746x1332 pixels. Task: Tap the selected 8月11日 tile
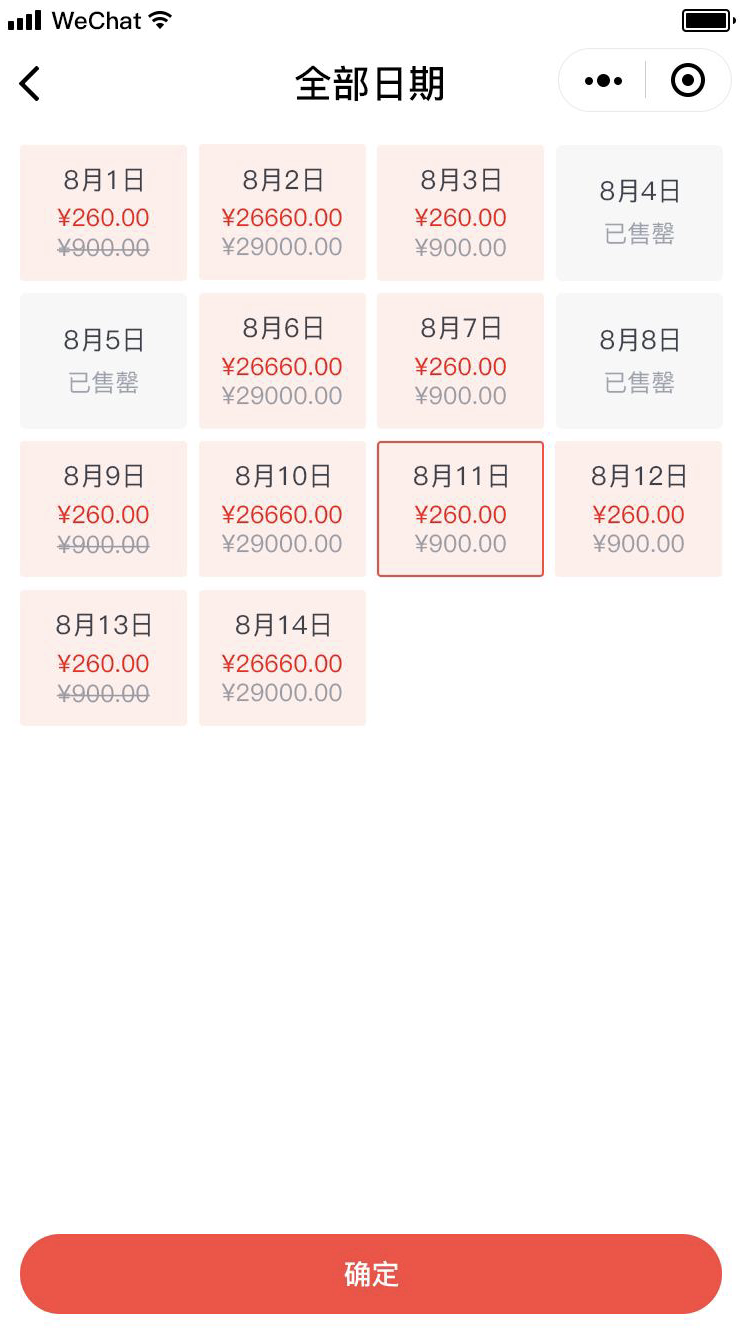coord(460,509)
